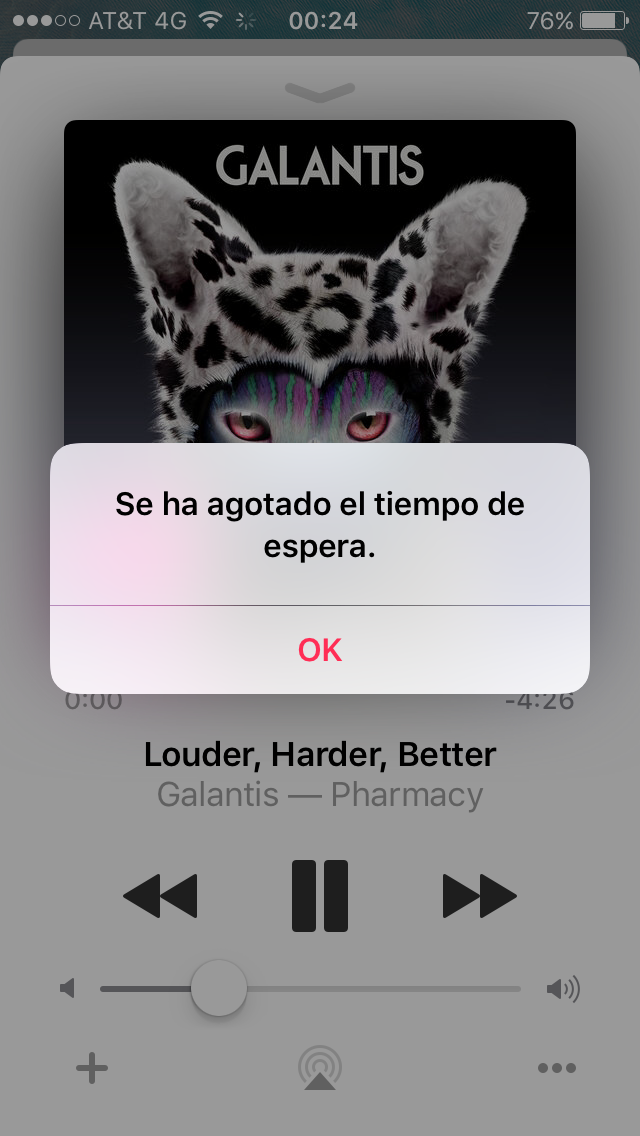Skip forward to the next track
Image resolution: width=640 pixels, height=1136 pixels.
point(479,896)
